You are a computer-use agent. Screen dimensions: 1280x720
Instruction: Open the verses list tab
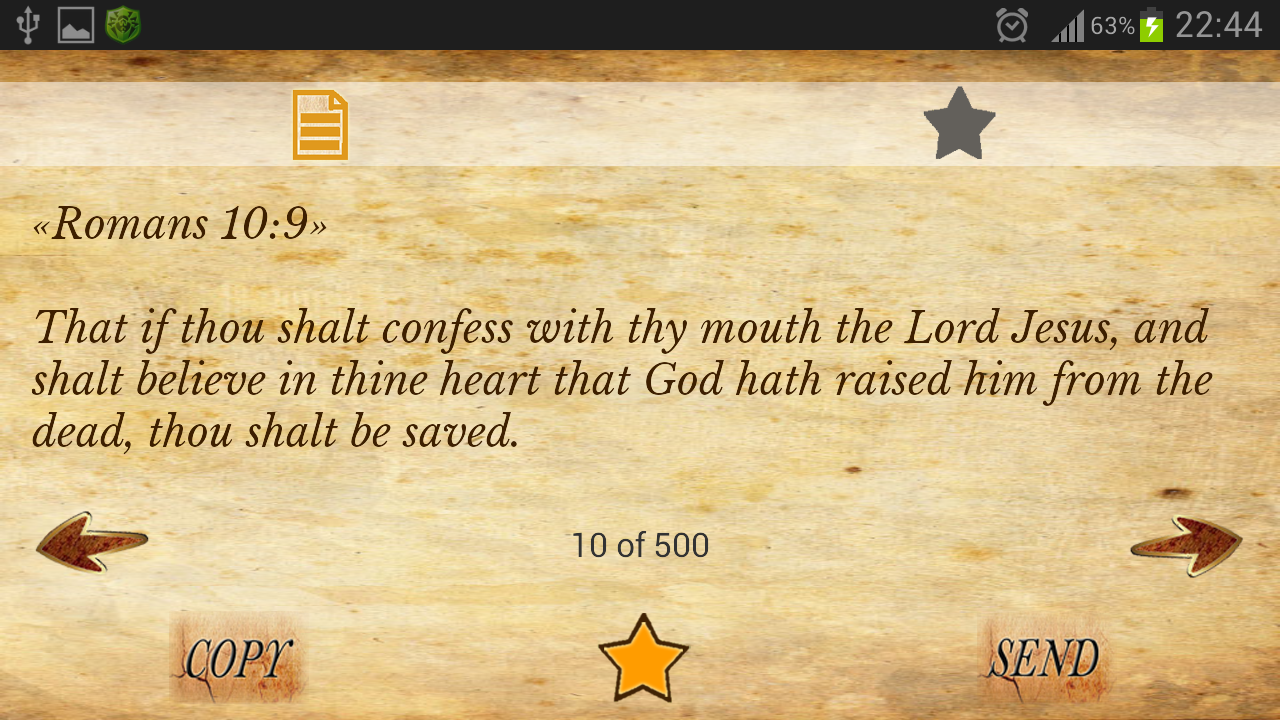(x=320, y=125)
